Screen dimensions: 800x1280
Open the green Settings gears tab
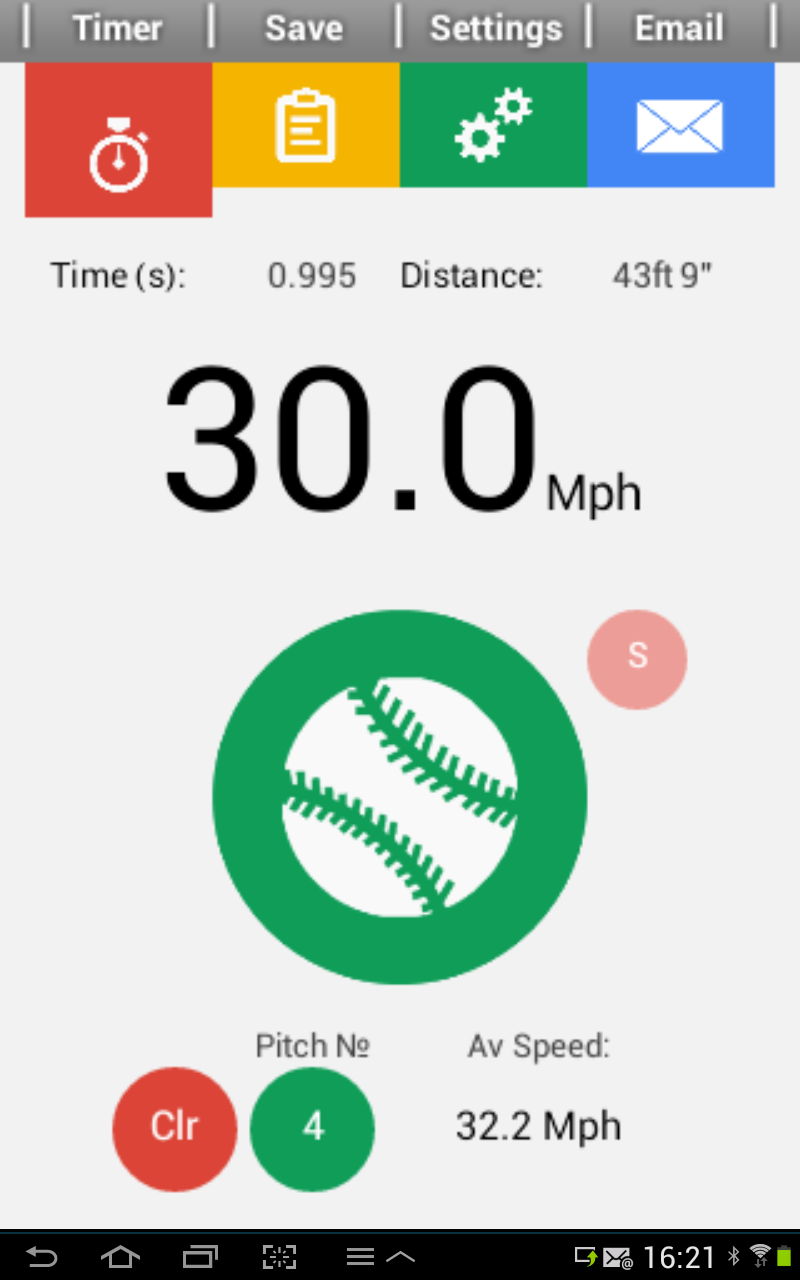point(493,125)
